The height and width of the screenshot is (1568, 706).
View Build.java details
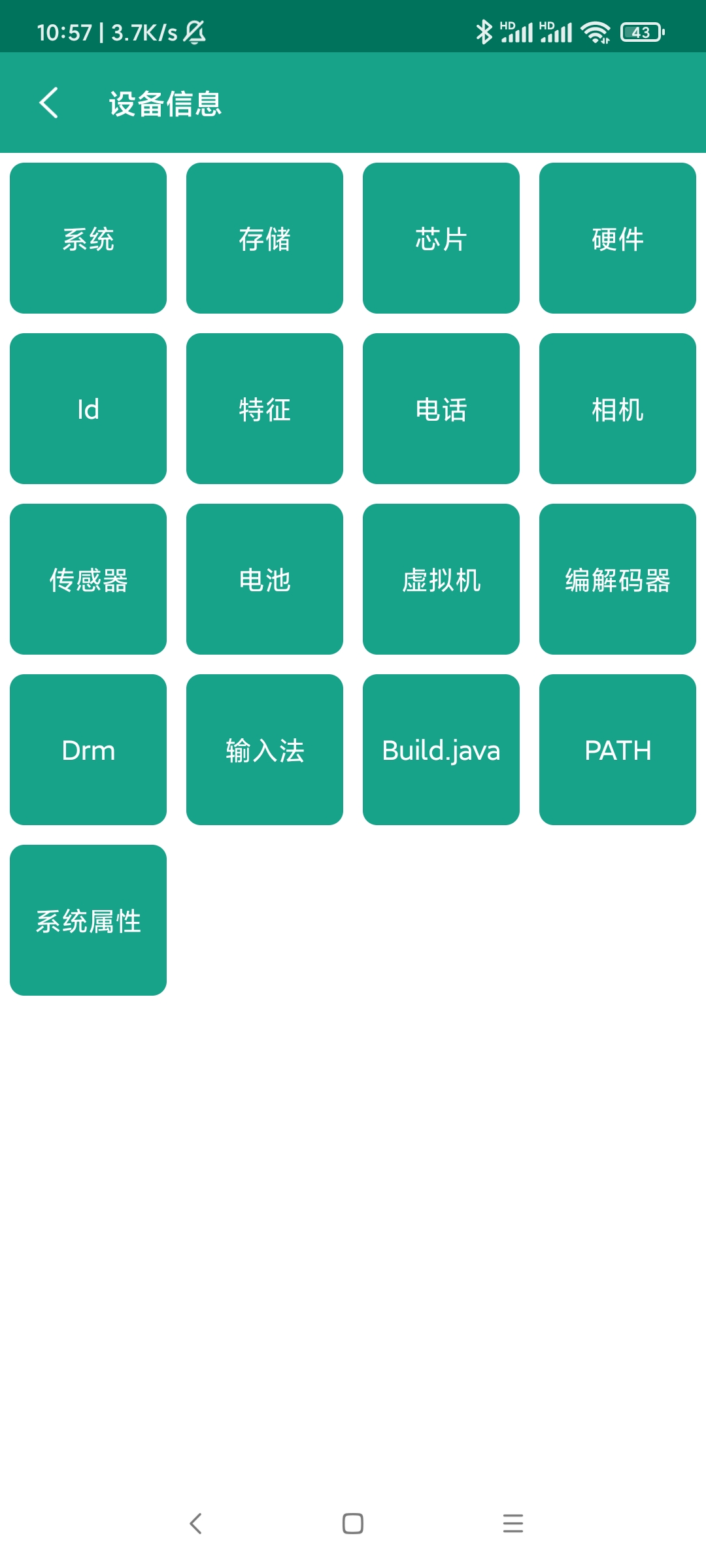(x=441, y=750)
